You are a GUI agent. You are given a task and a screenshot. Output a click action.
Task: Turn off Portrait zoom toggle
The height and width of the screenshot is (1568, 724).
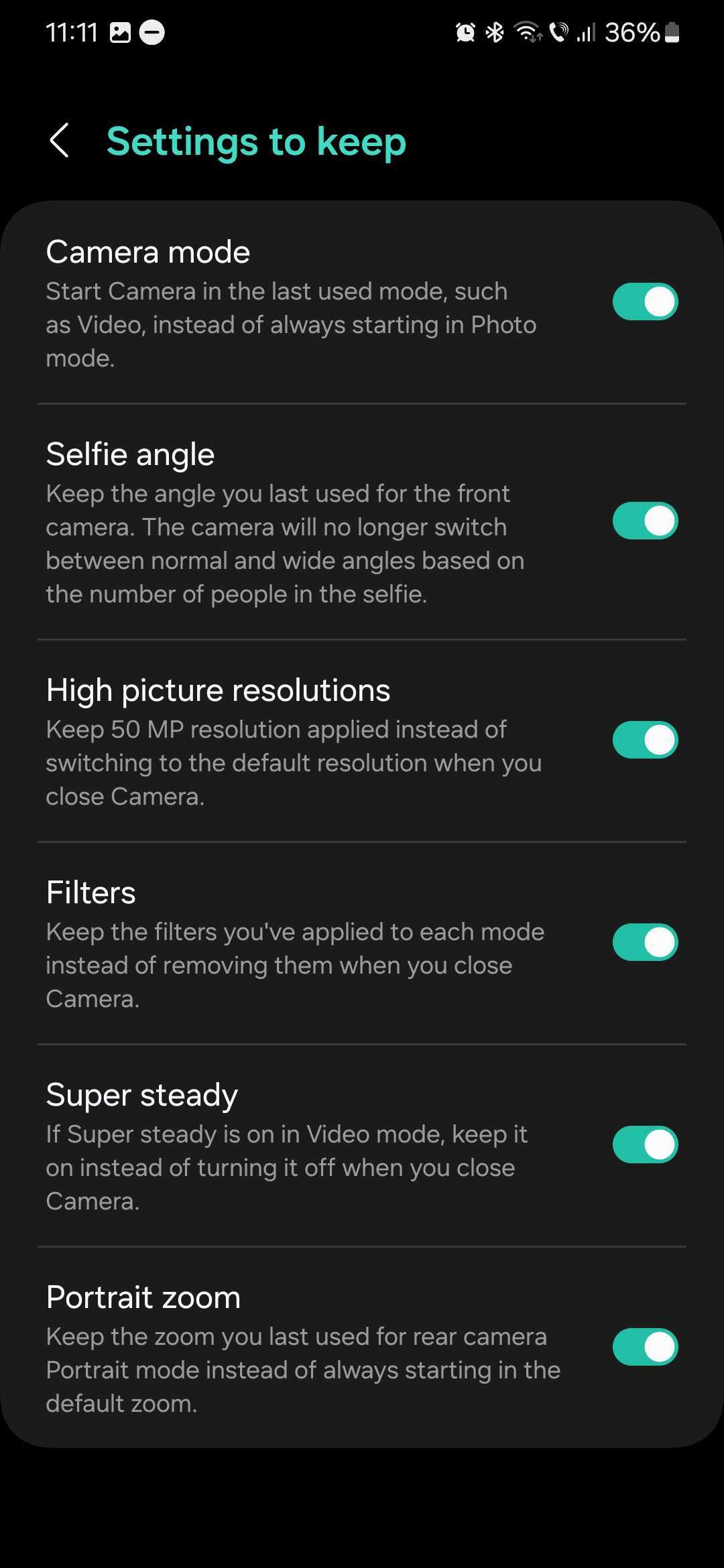[x=645, y=1347]
